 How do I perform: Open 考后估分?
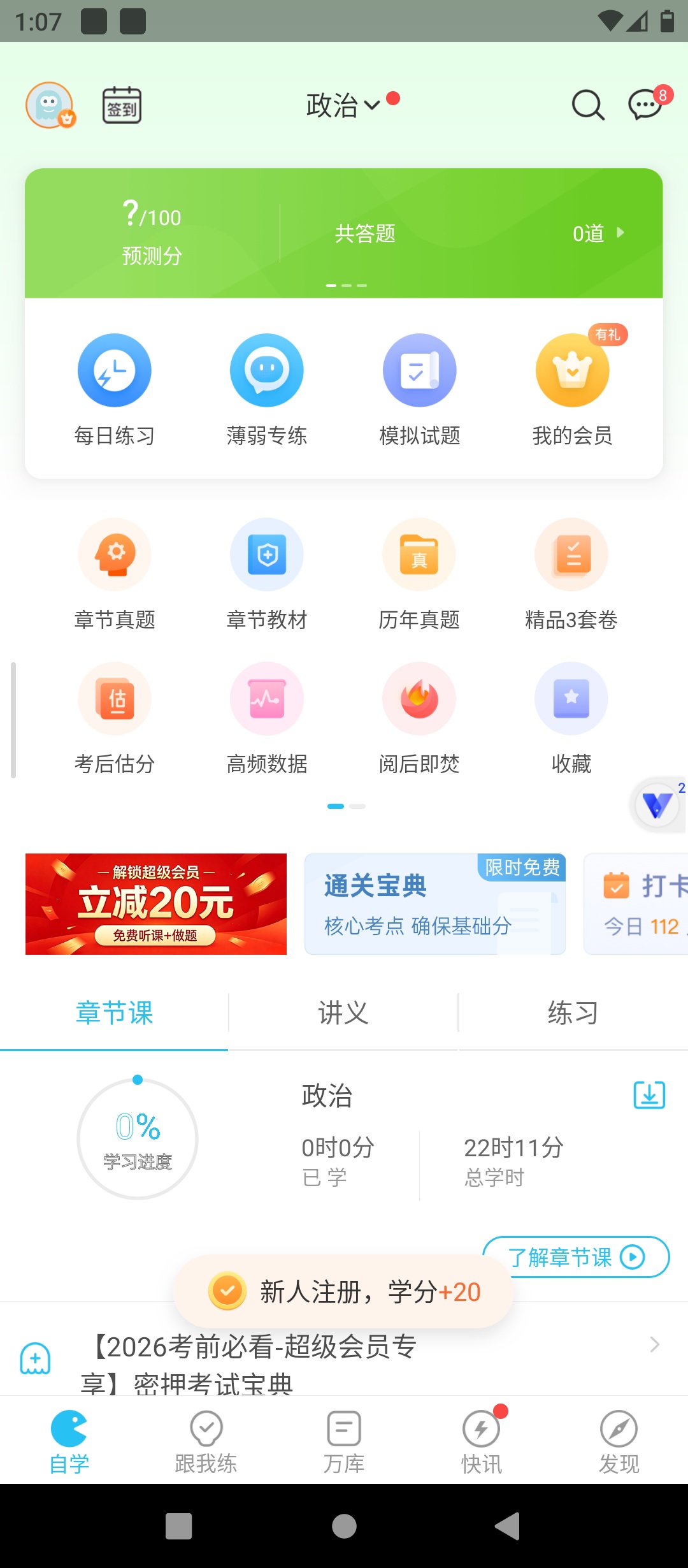coord(115,718)
